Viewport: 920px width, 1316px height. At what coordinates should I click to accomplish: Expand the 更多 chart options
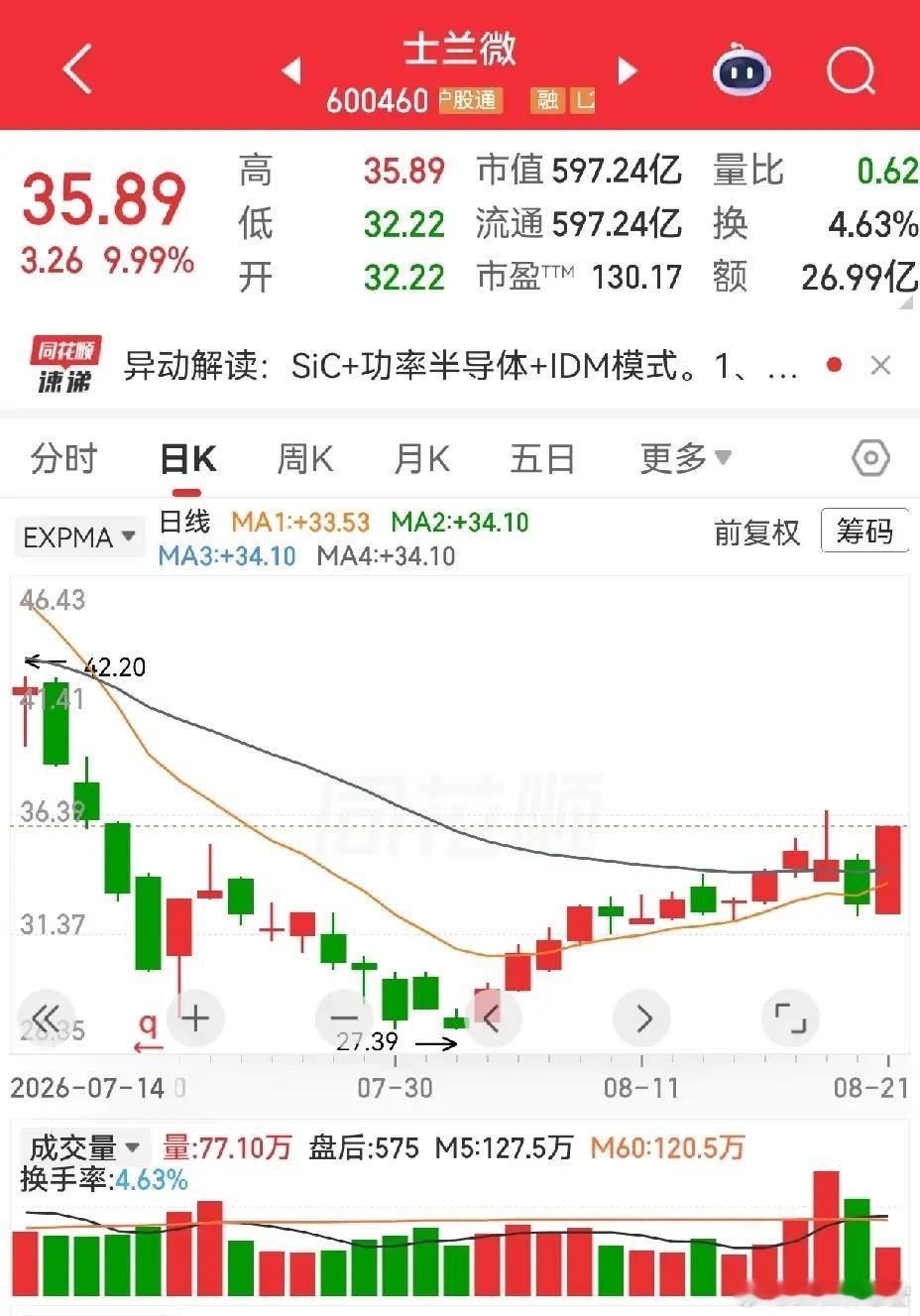685,458
